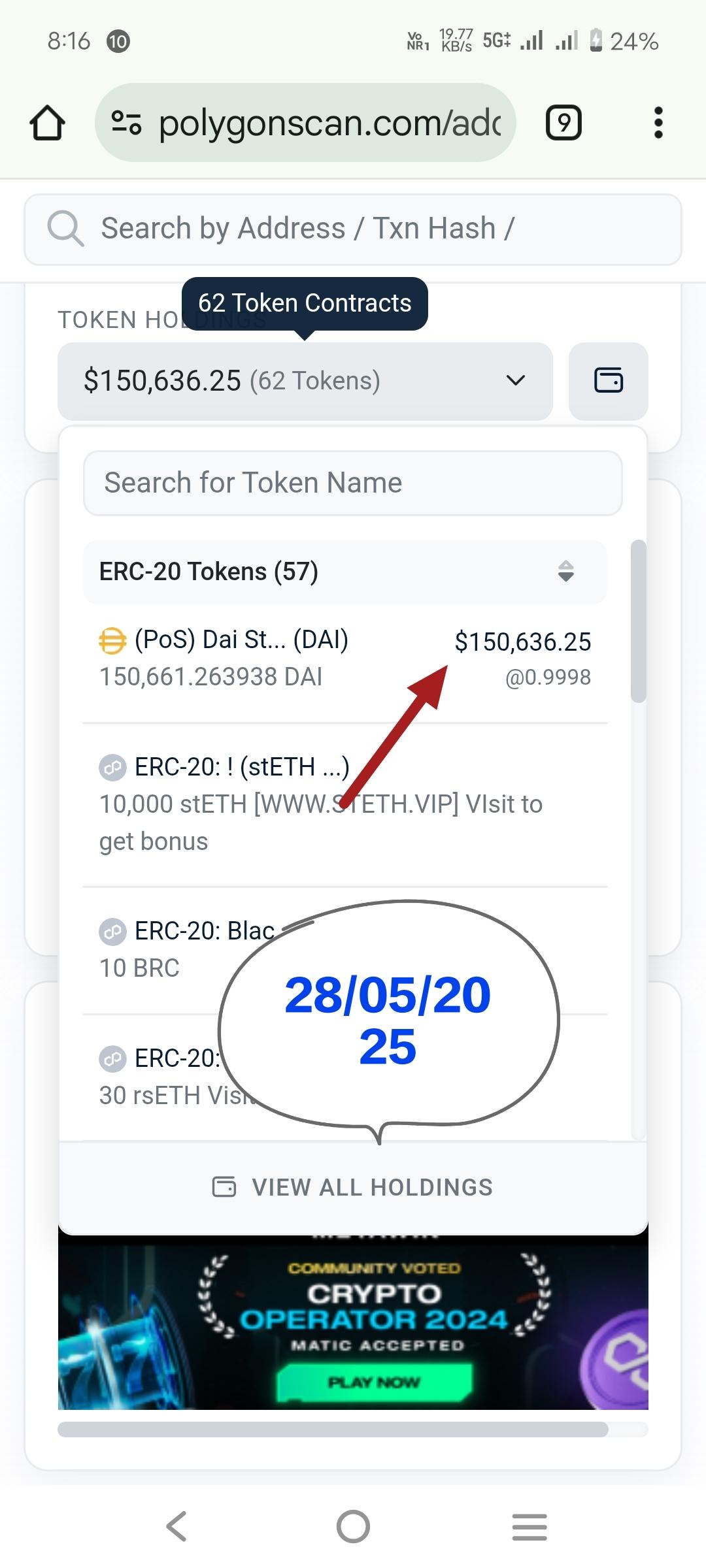Viewport: 706px width, 1568px height.
Task: Tap the polygonscan.com address bar
Action: (x=305, y=123)
